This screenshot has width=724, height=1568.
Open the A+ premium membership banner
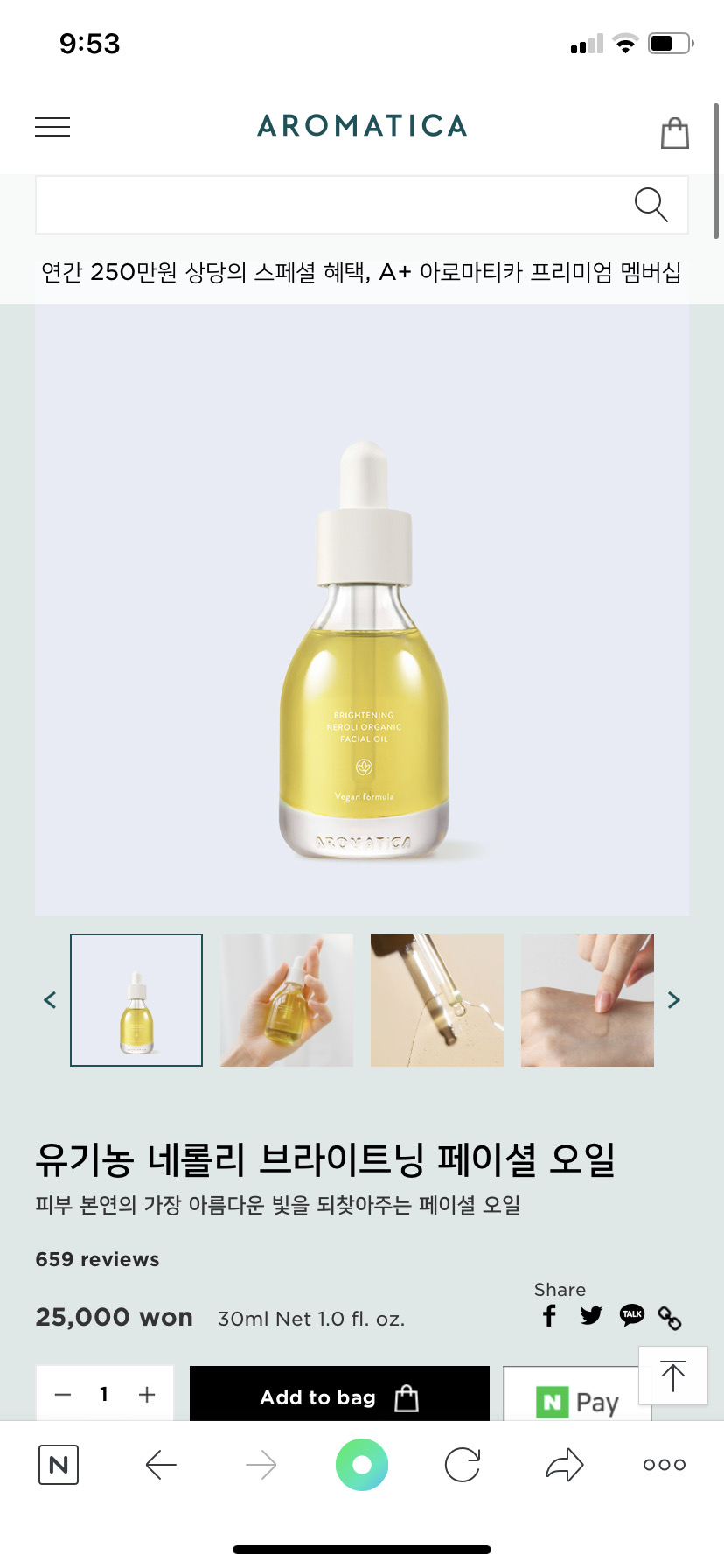[x=361, y=272]
